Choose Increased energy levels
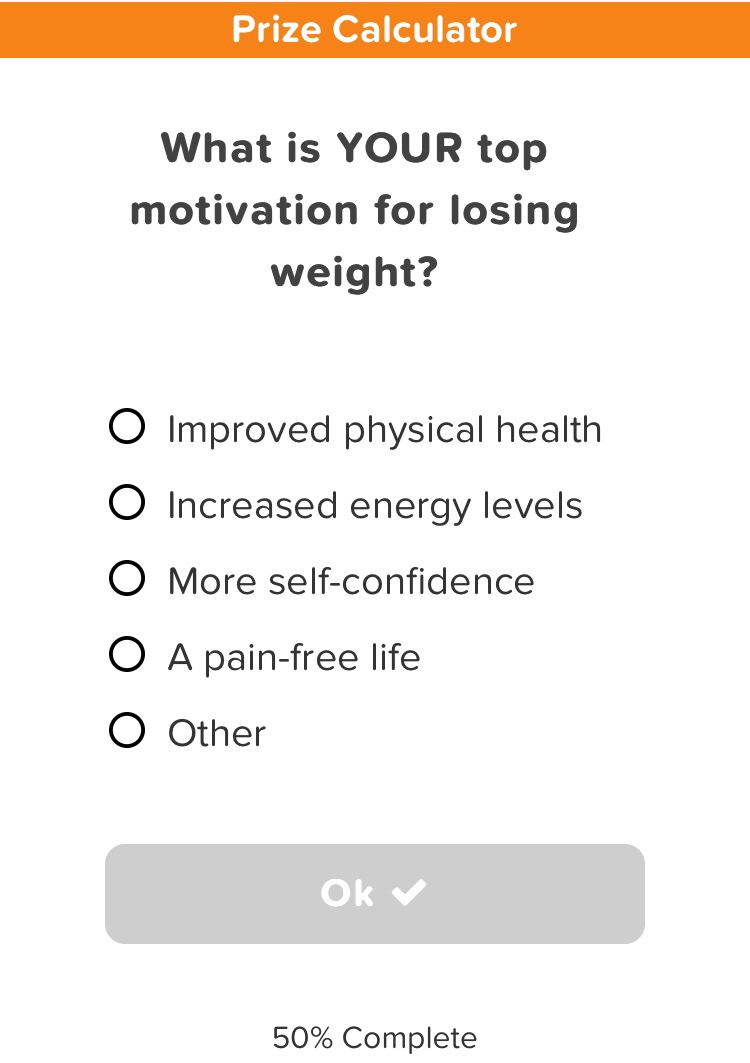Viewport: 750px width, 1063px height. [127, 504]
